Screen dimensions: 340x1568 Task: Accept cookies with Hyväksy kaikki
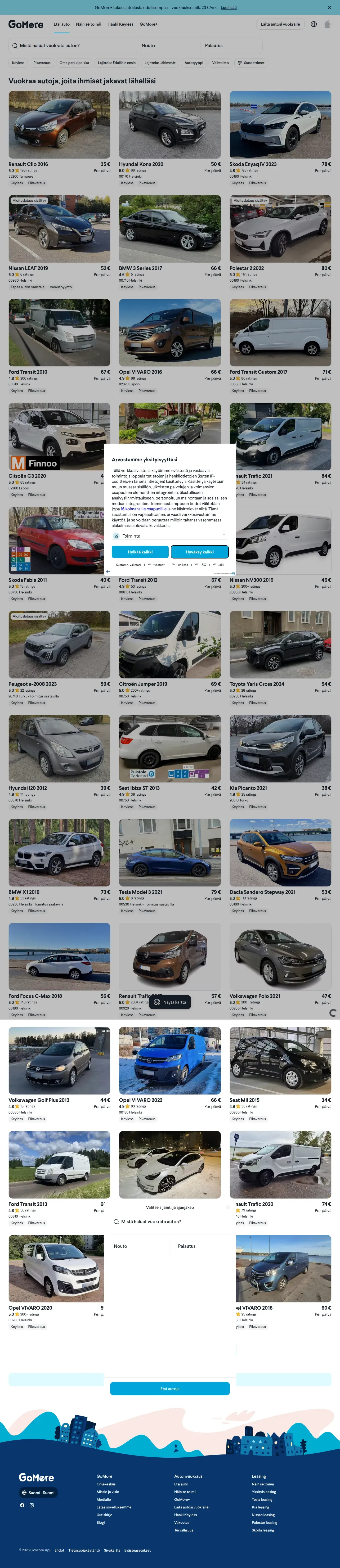200,552
